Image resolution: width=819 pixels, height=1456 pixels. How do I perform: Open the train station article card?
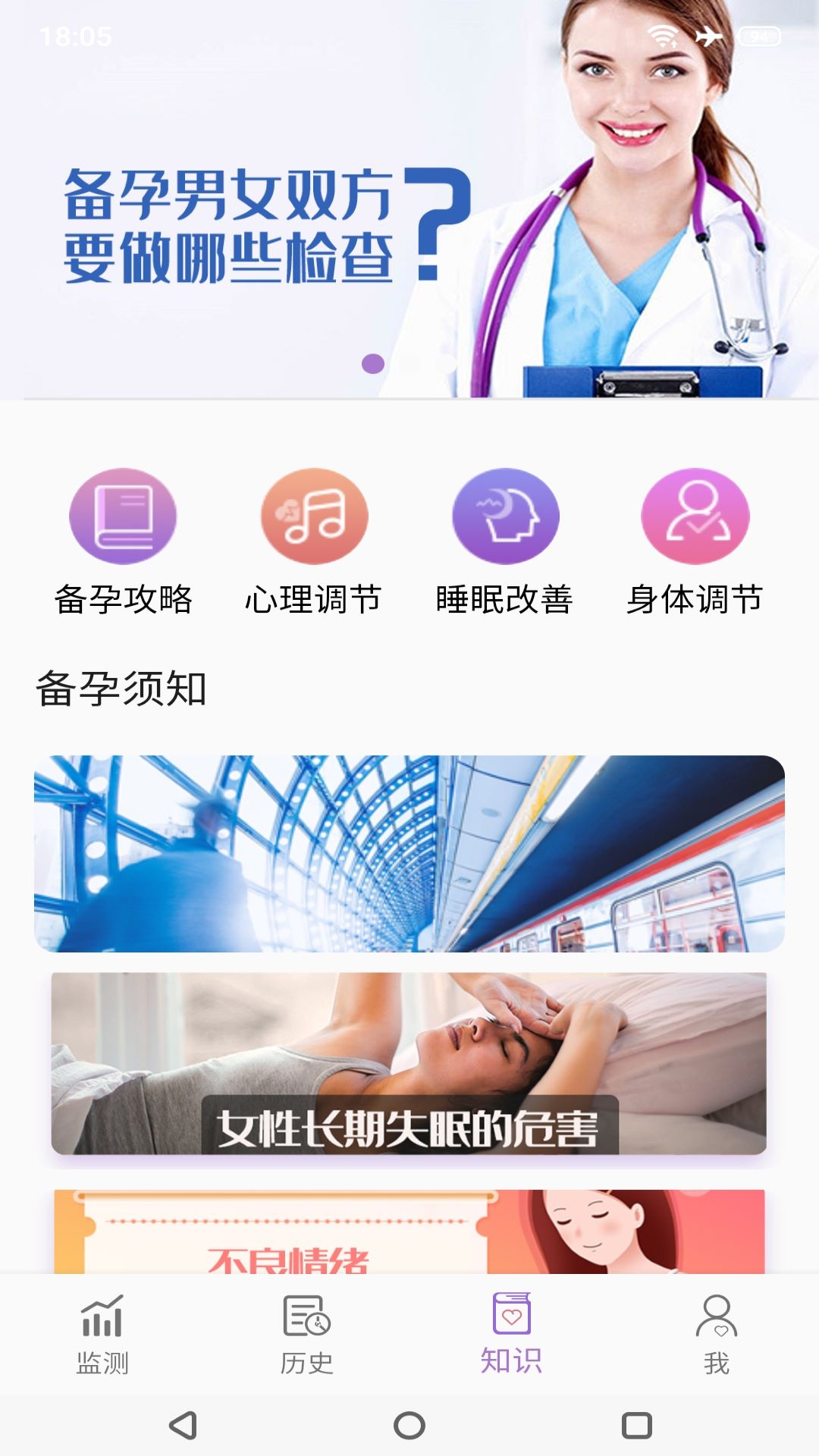409,853
